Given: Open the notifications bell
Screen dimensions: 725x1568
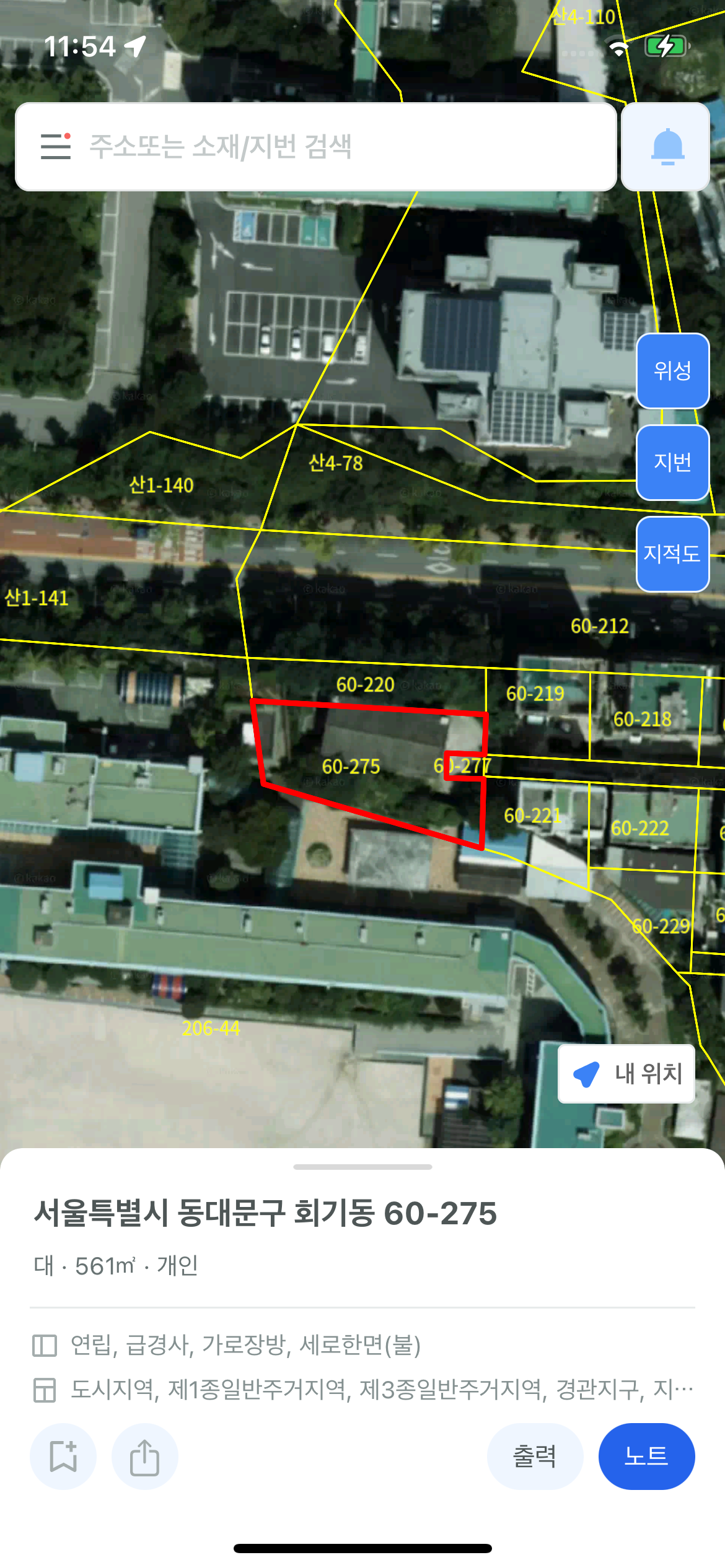Looking at the screenshot, I should pos(667,147).
